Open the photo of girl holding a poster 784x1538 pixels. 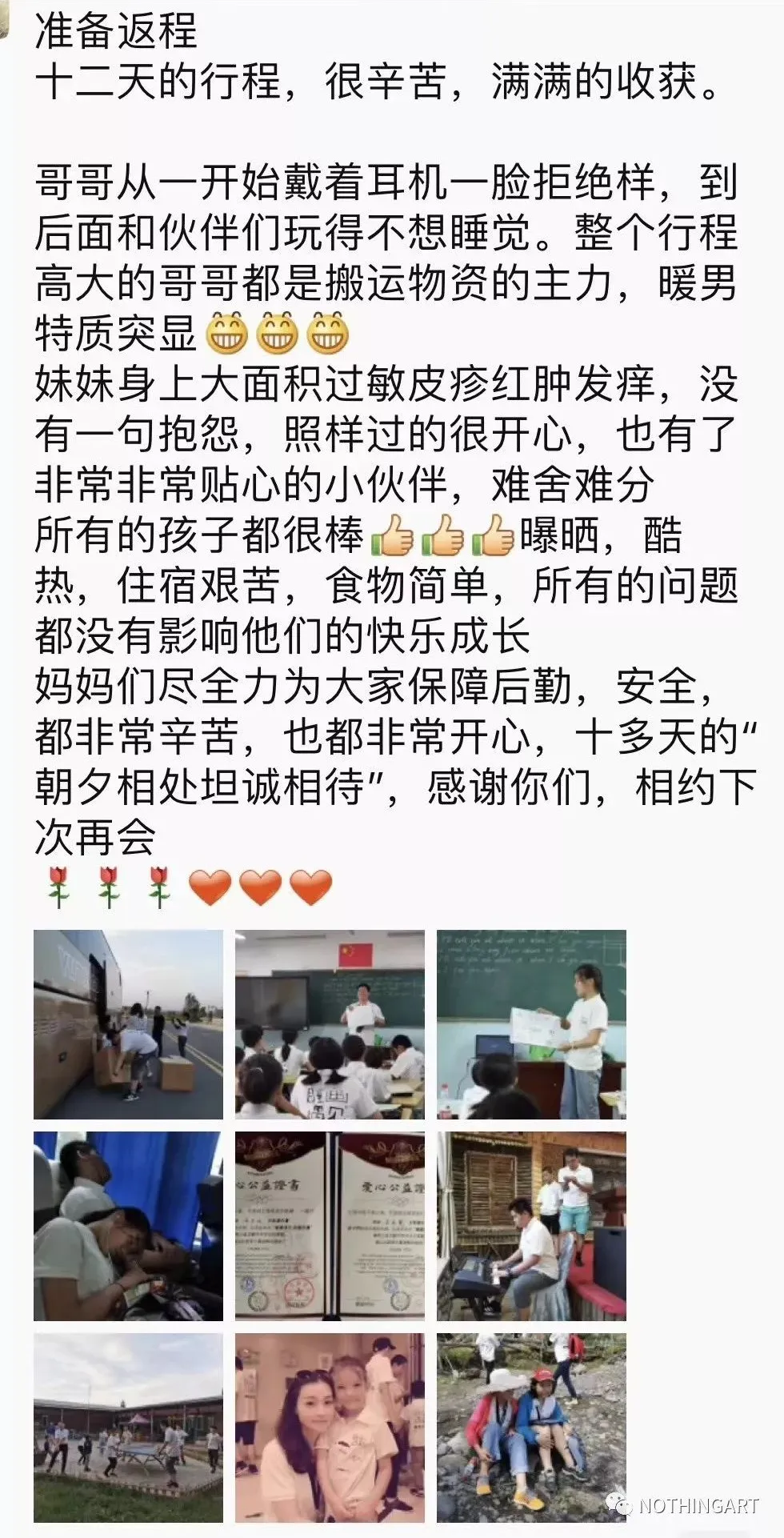531,1024
